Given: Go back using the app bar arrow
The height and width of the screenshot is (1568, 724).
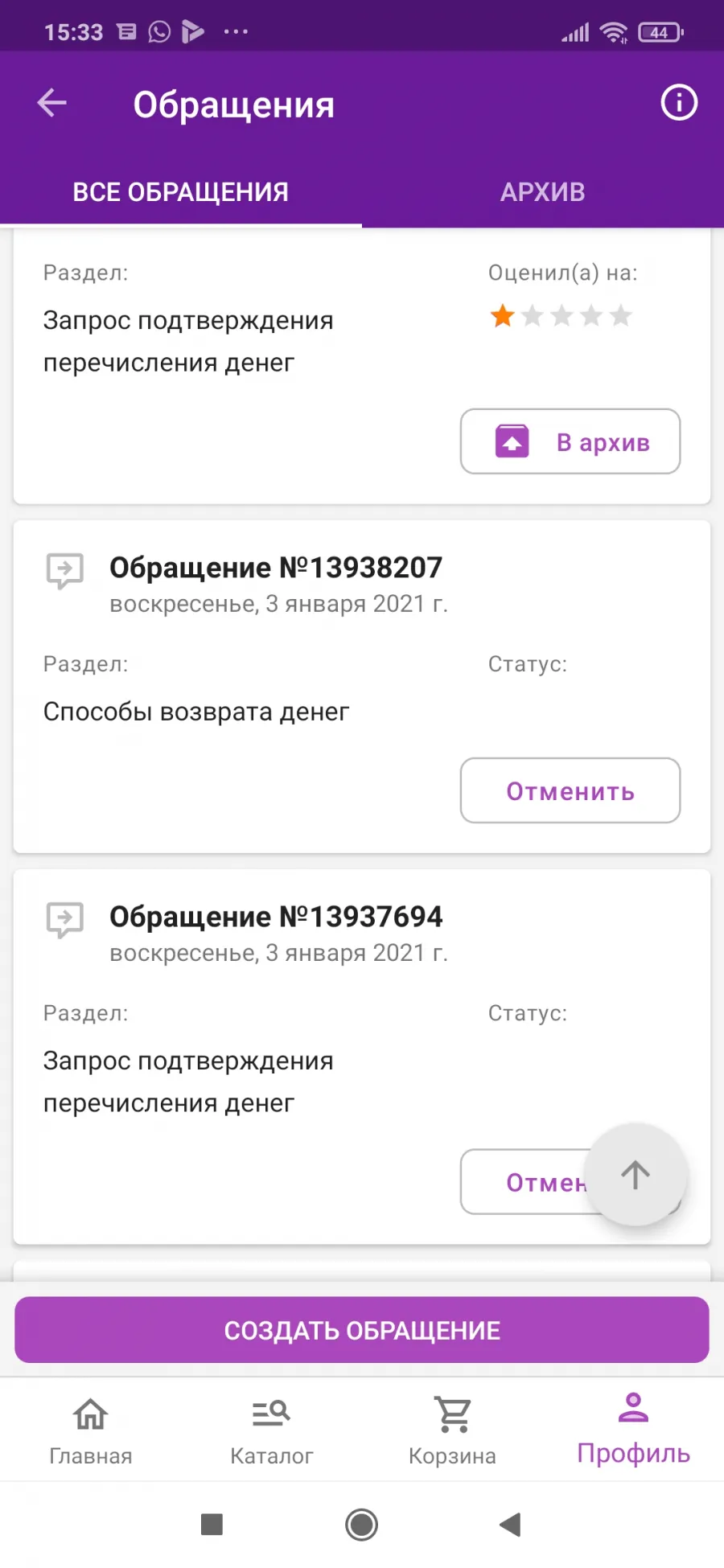Looking at the screenshot, I should coord(52,103).
